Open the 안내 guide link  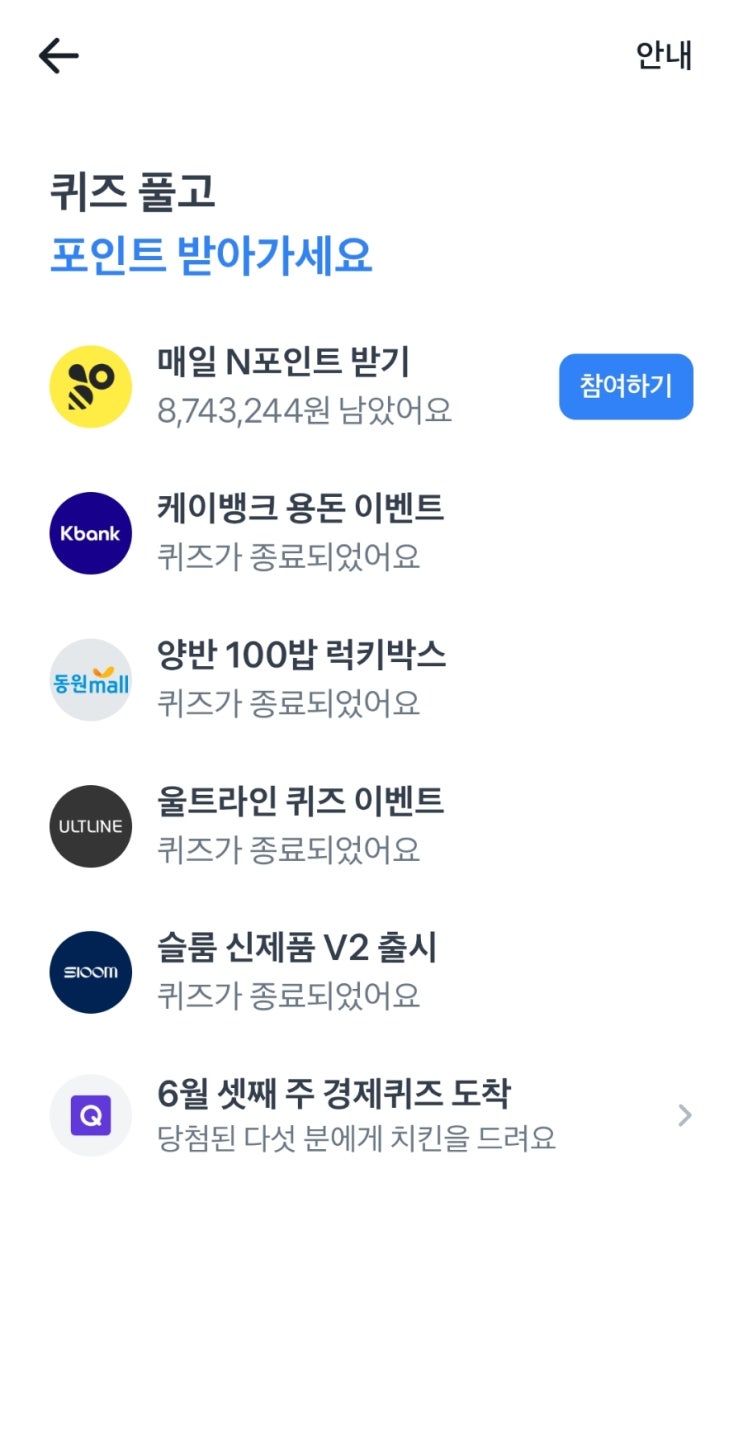pos(664,55)
